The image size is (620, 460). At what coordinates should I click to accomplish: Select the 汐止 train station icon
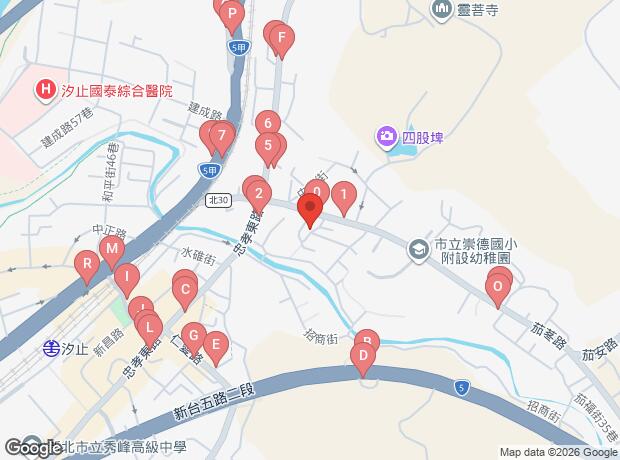pyautogui.click(x=51, y=348)
